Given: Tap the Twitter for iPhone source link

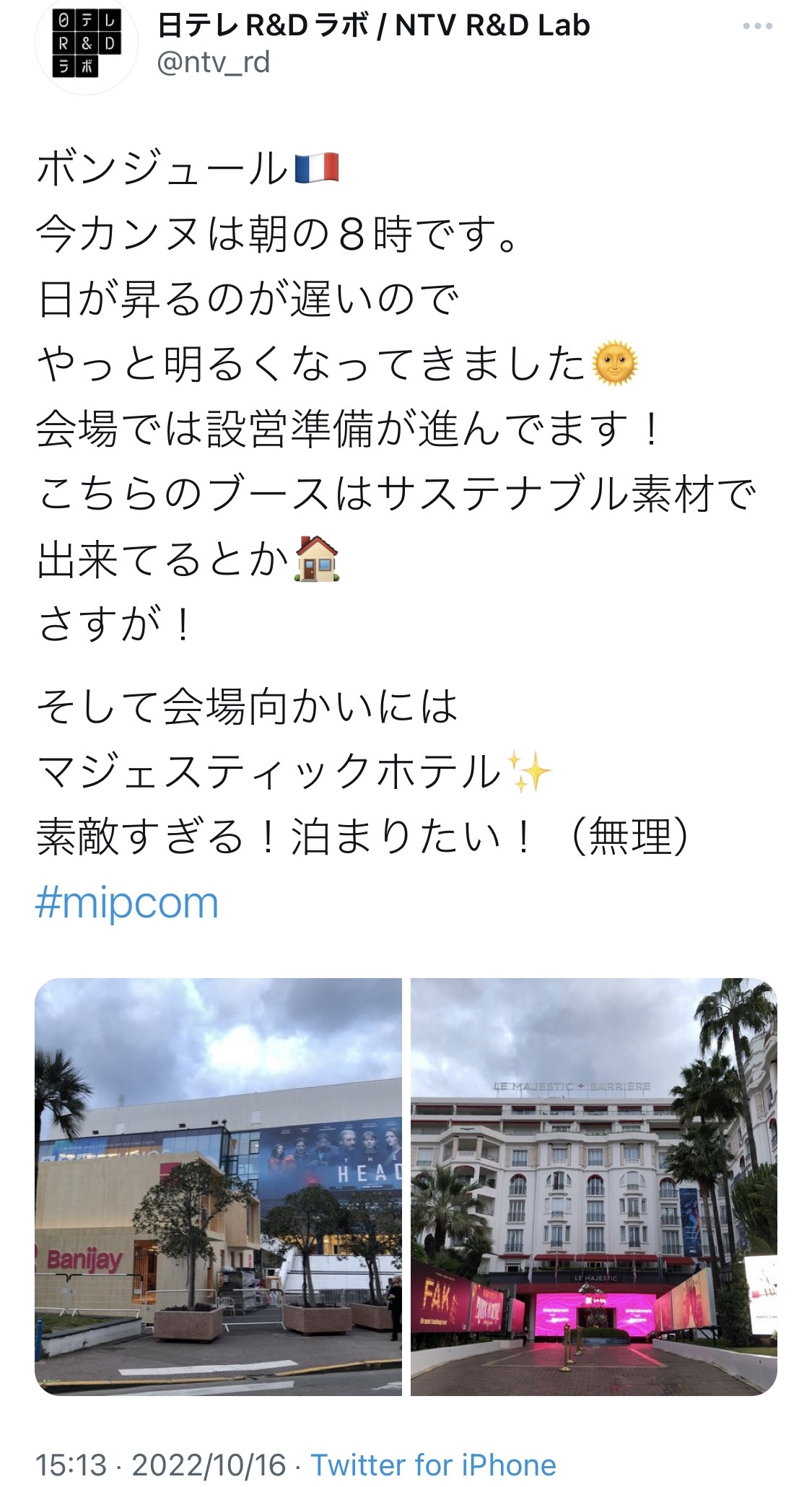Looking at the screenshot, I should pos(434,1465).
